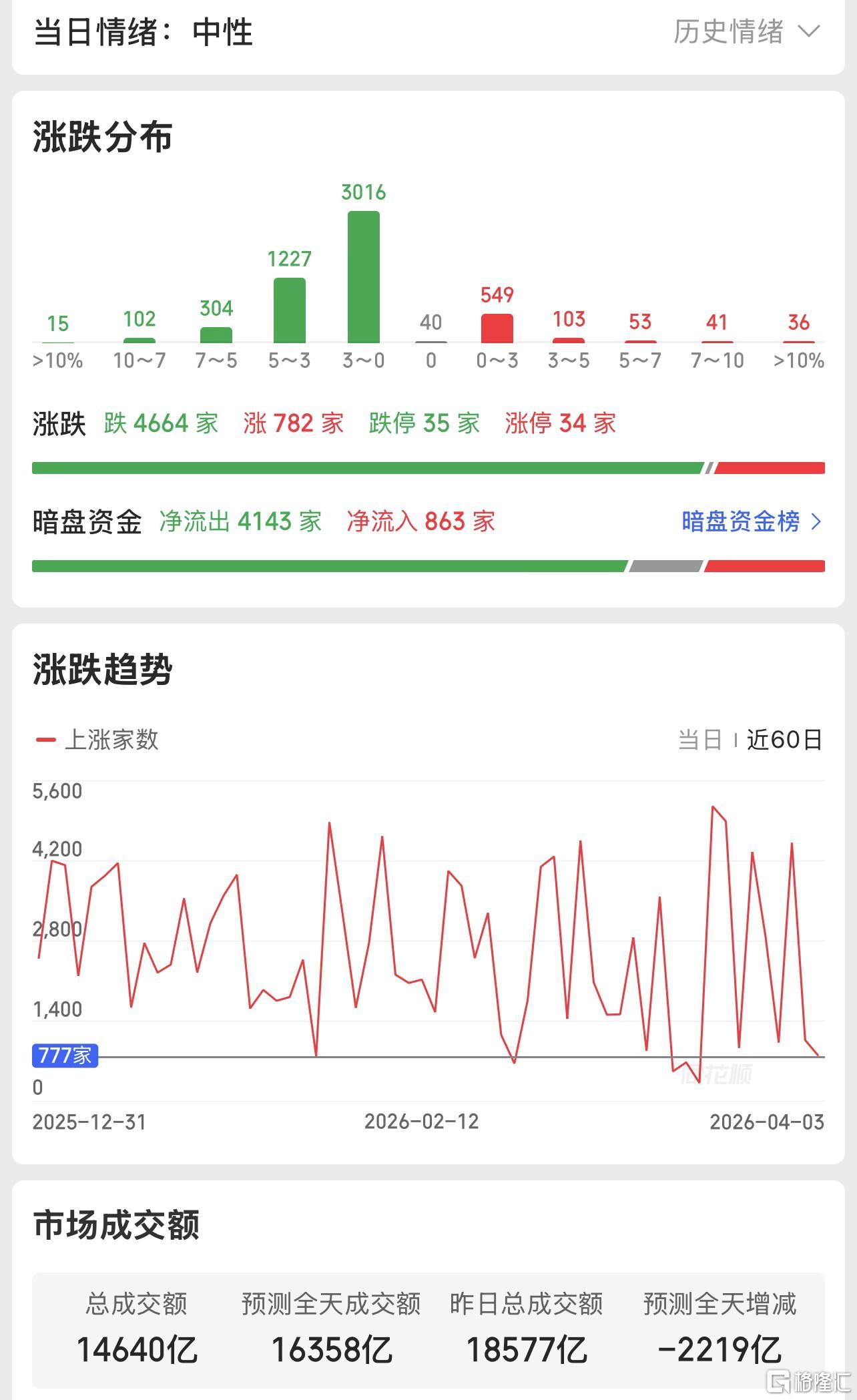Switch the trend chart to 当日
This screenshot has width=857, height=1400.
(699, 740)
